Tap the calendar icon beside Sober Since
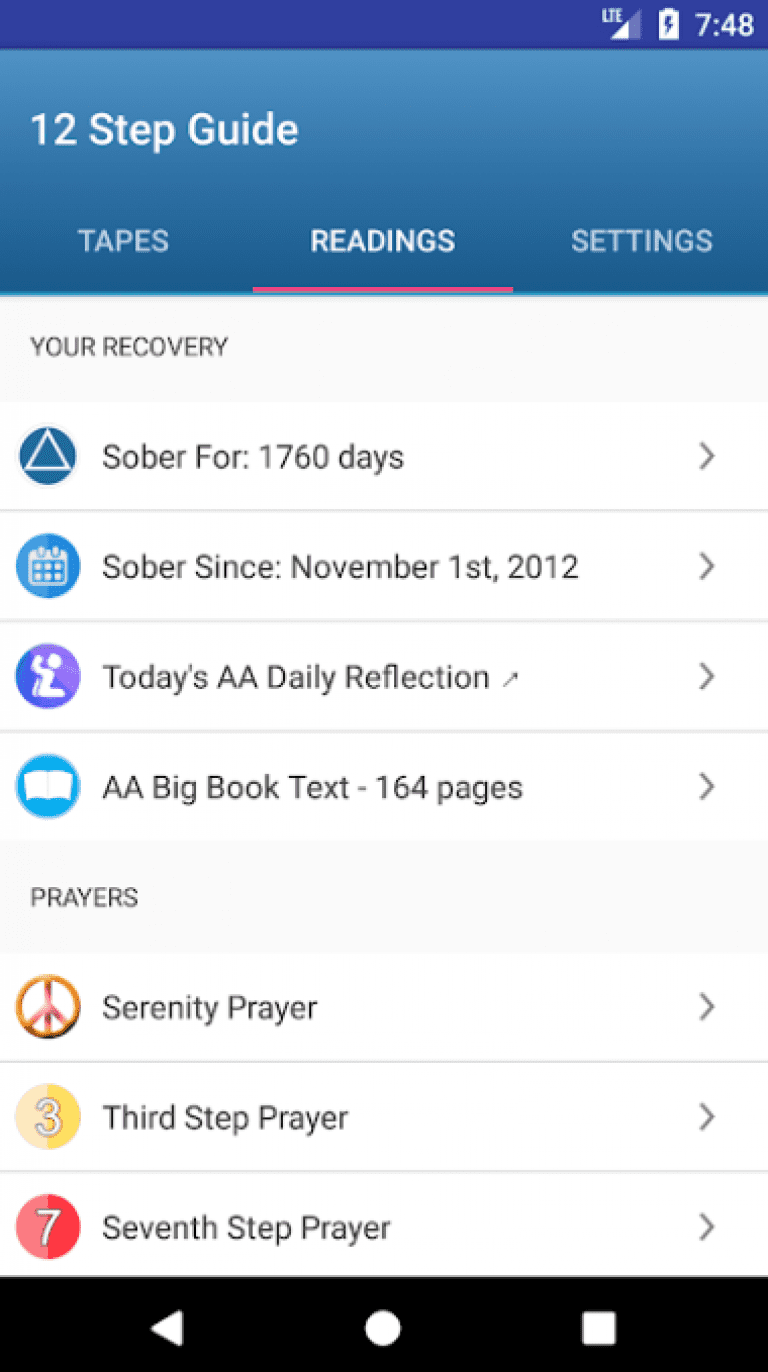The height and width of the screenshot is (1372, 768). coord(47,566)
